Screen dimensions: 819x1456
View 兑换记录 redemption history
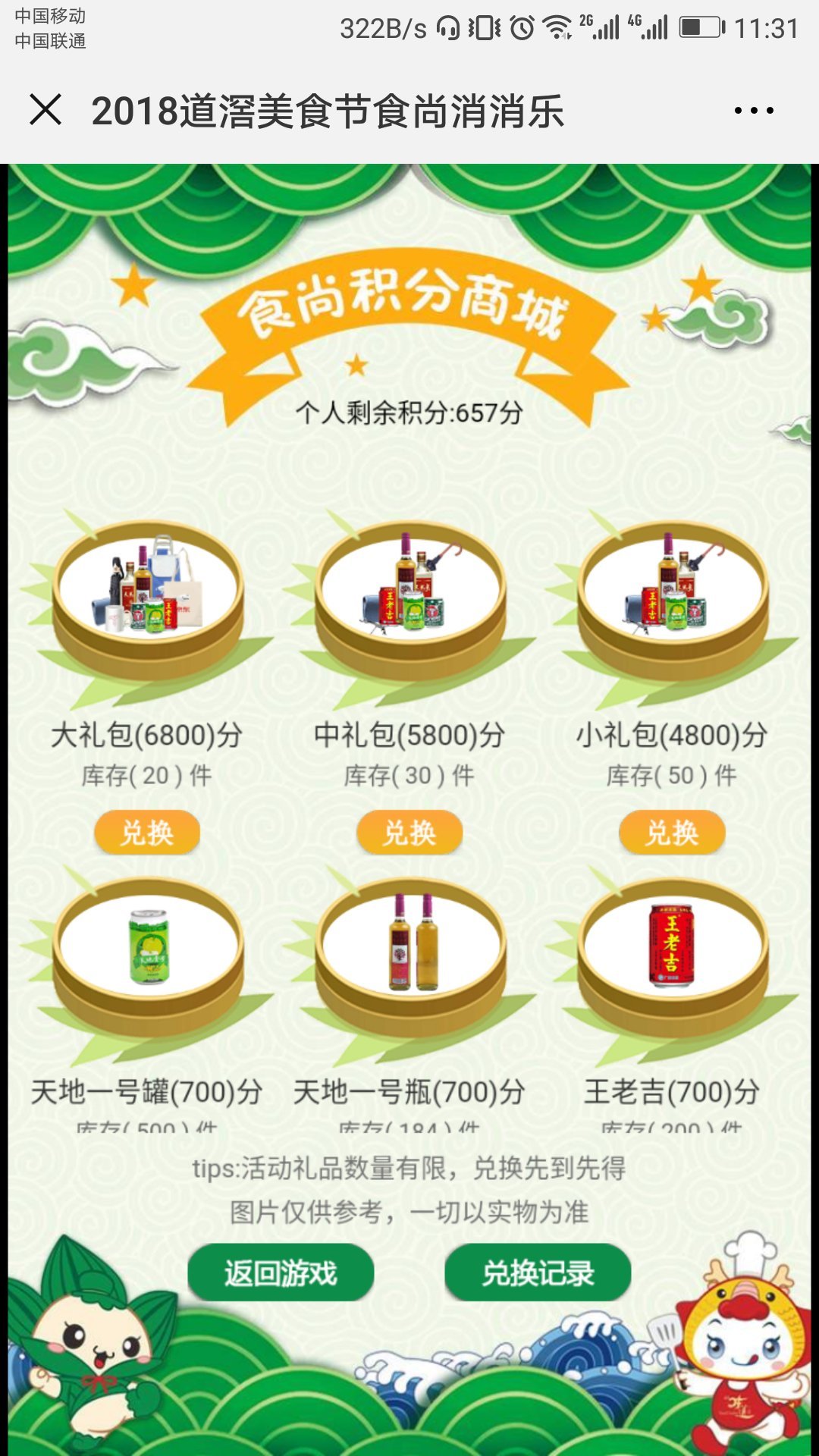click(538, 1272)
